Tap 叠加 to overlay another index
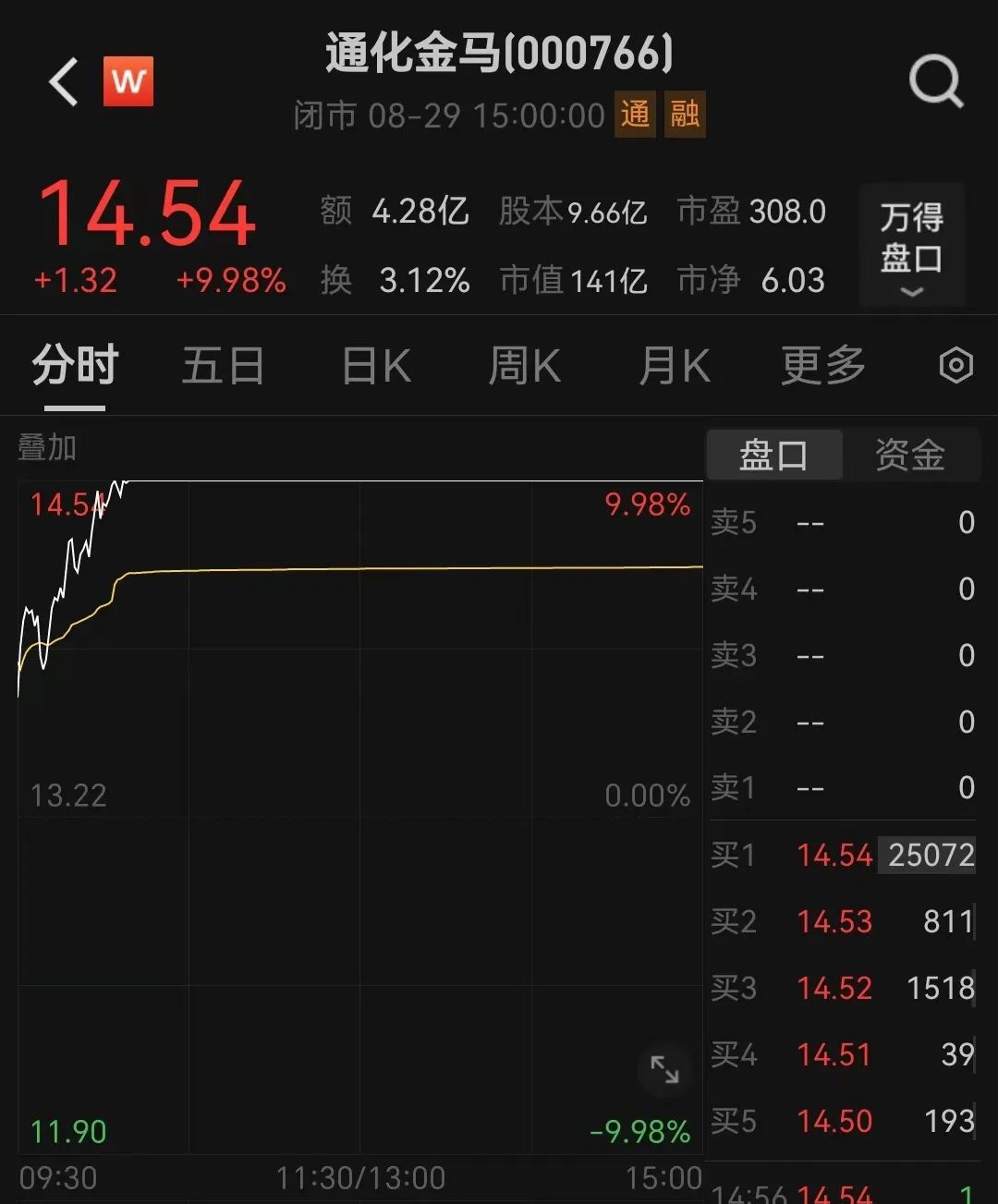 click(47, 448)
